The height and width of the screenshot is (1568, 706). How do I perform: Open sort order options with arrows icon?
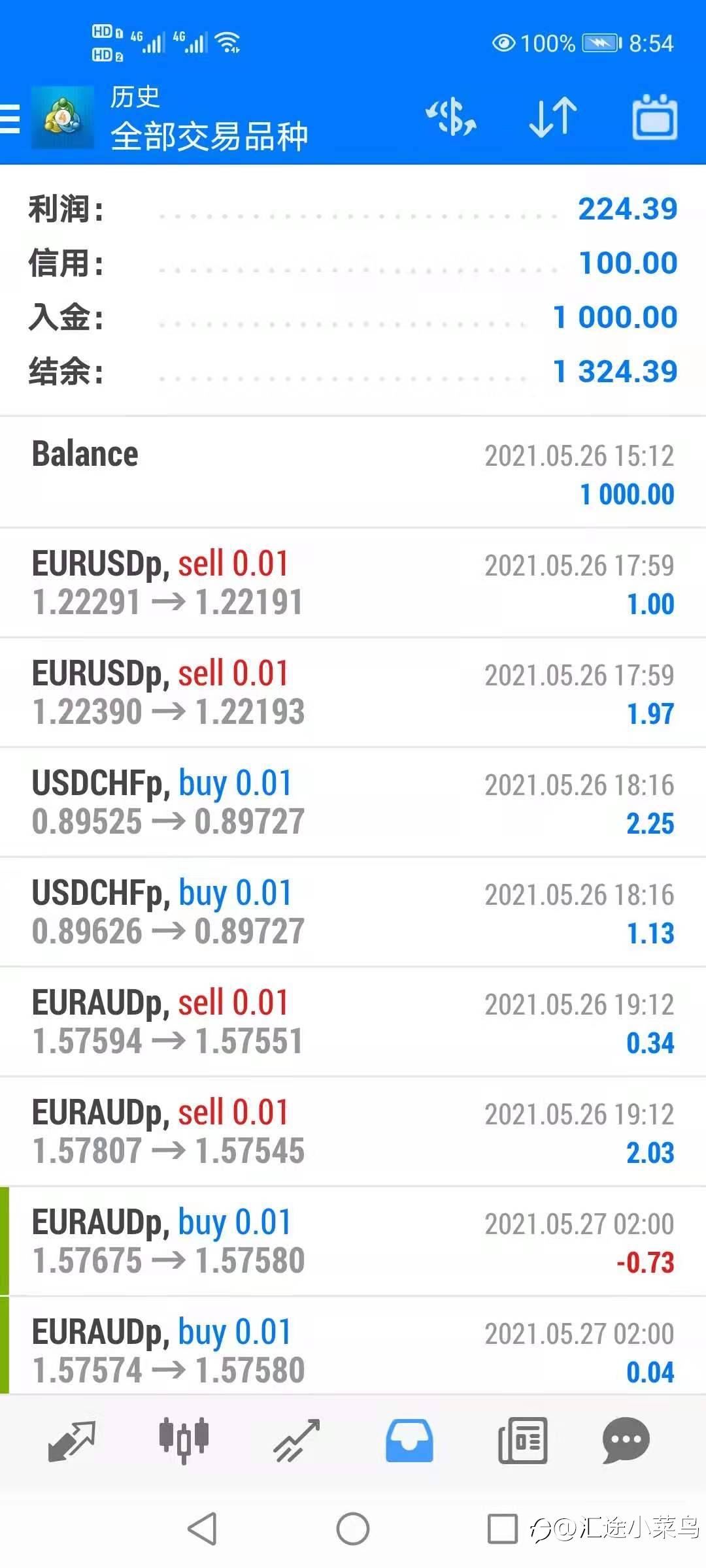[552, 118]
